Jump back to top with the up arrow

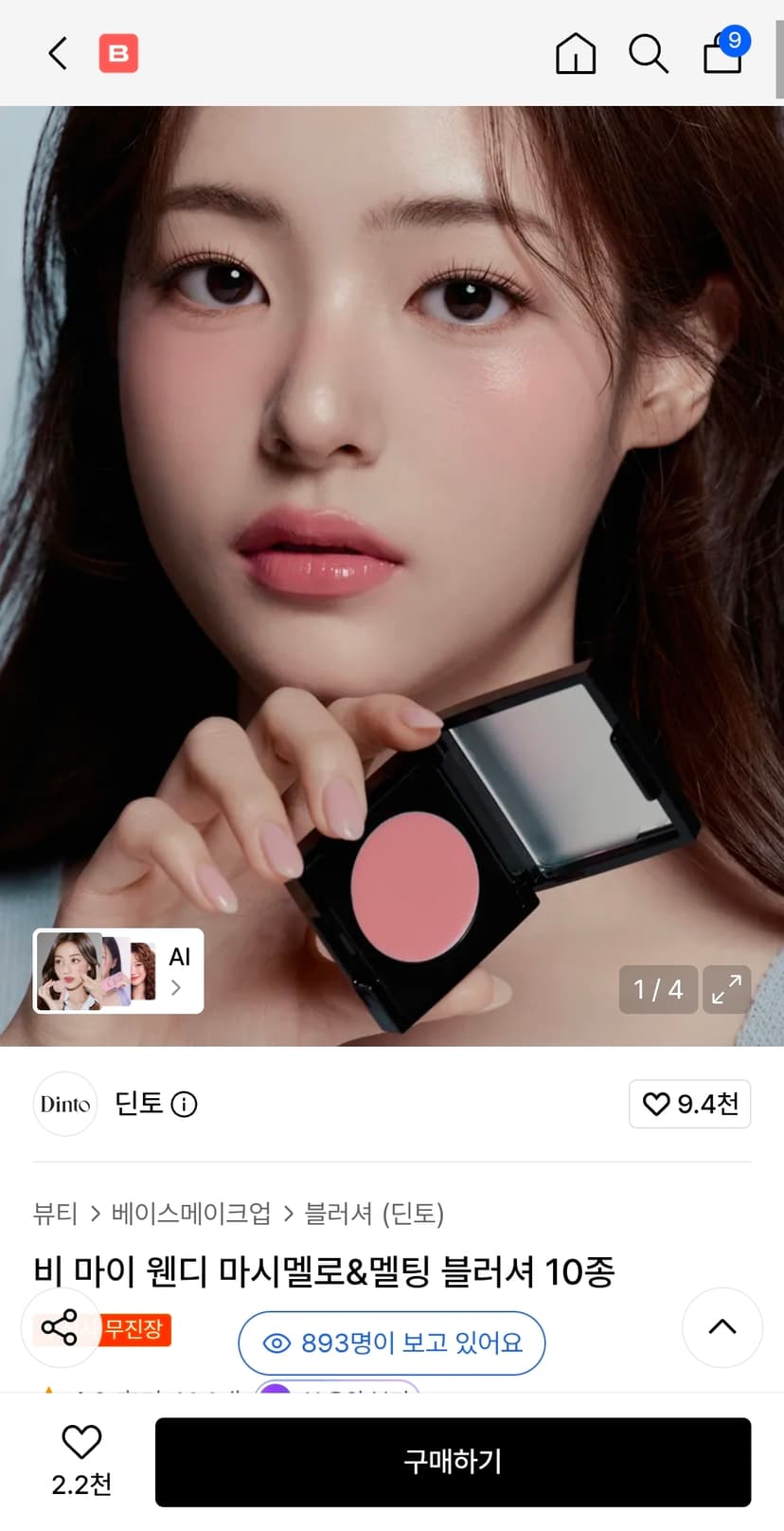click(722, 1327)
